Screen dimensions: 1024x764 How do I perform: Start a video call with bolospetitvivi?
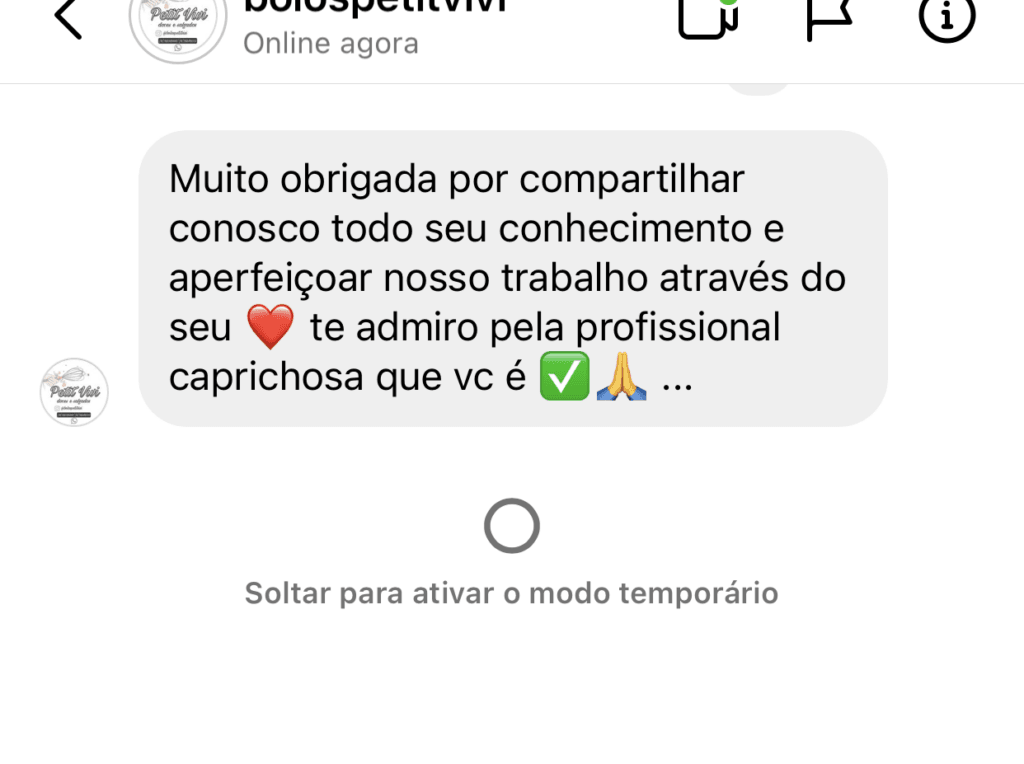707,16
